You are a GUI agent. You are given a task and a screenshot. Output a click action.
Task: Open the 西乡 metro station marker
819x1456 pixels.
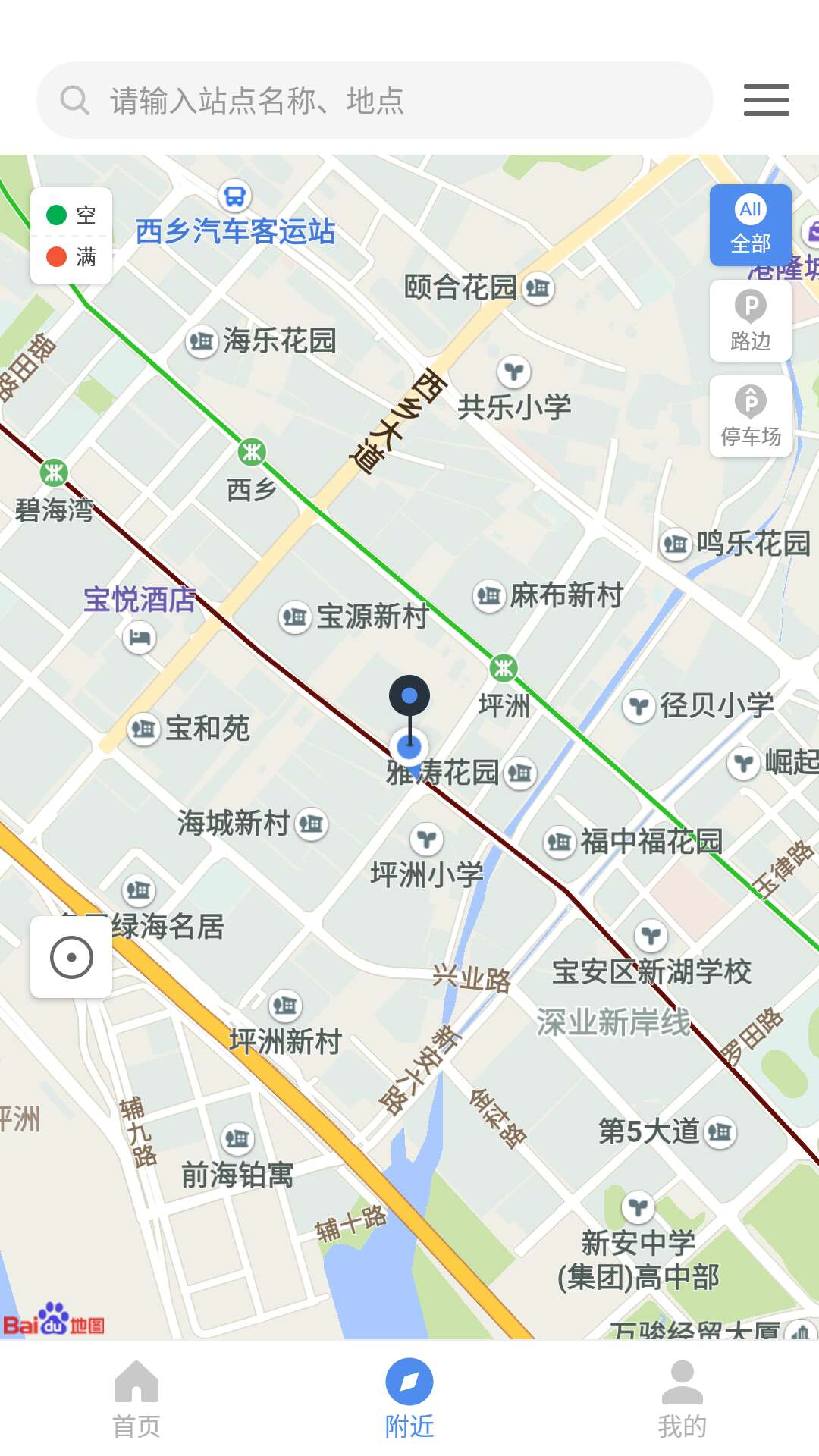251,453
